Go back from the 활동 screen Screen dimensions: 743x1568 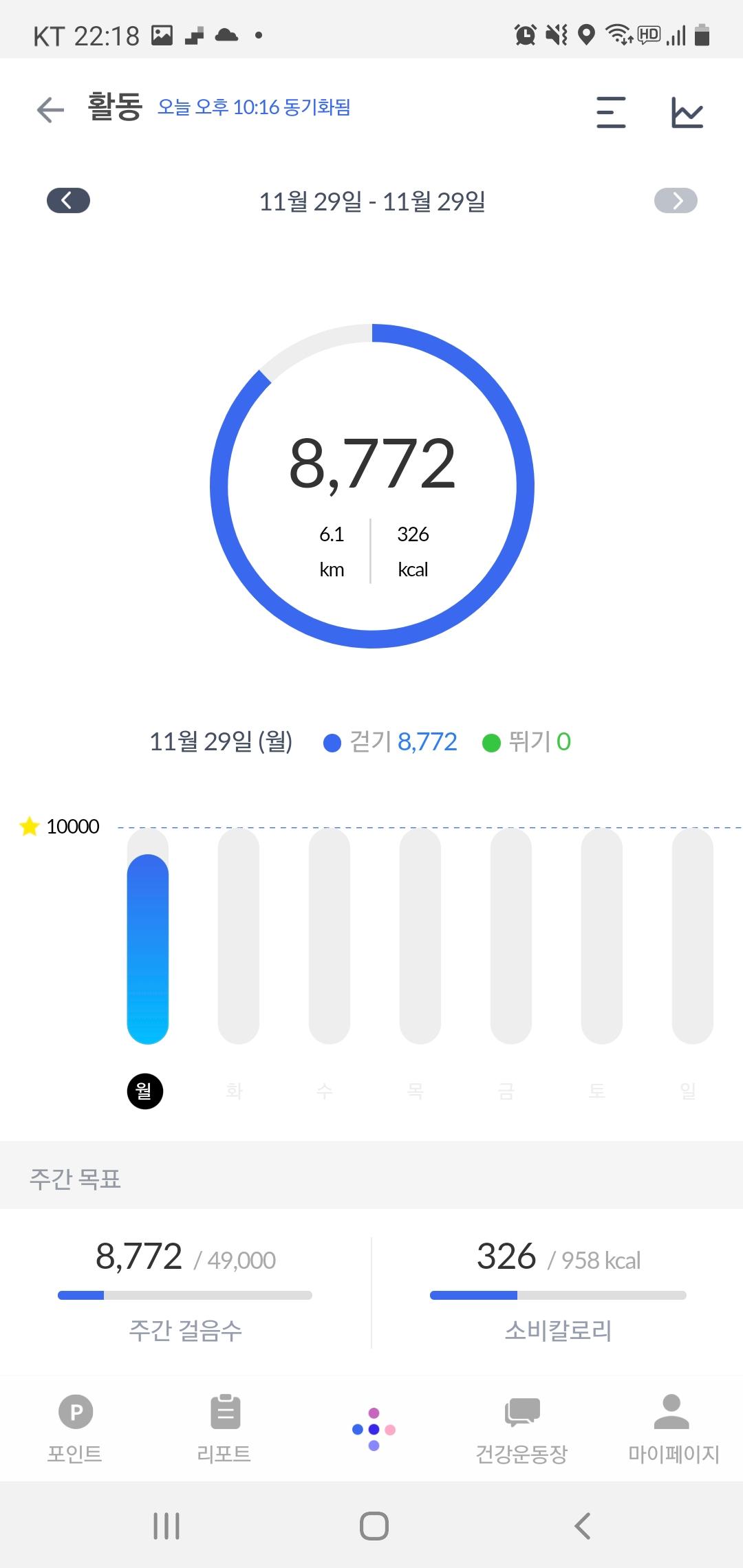pyautogui.click(x=50, y=109)
